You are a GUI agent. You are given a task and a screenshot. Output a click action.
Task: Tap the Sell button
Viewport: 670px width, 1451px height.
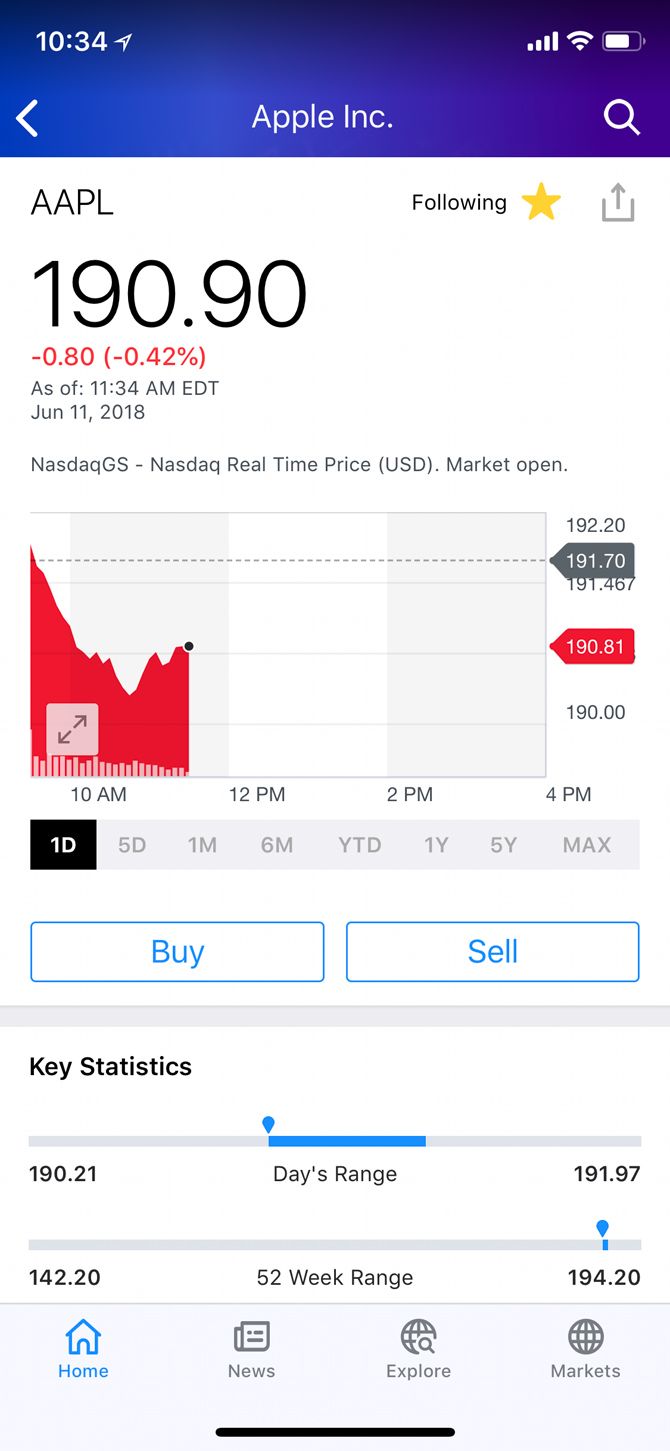492,952
